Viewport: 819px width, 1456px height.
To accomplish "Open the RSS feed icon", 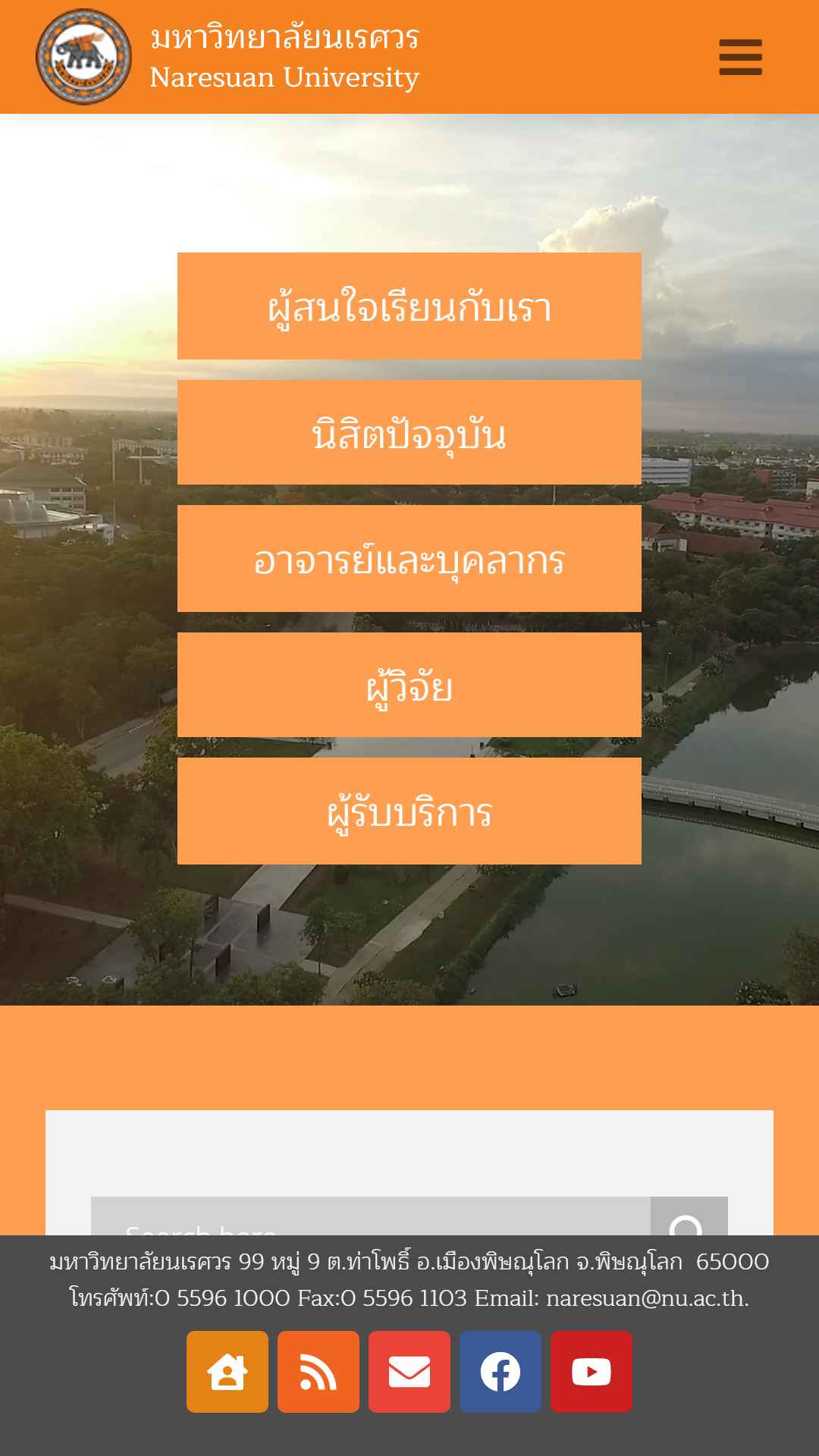I will (318, 1372).
